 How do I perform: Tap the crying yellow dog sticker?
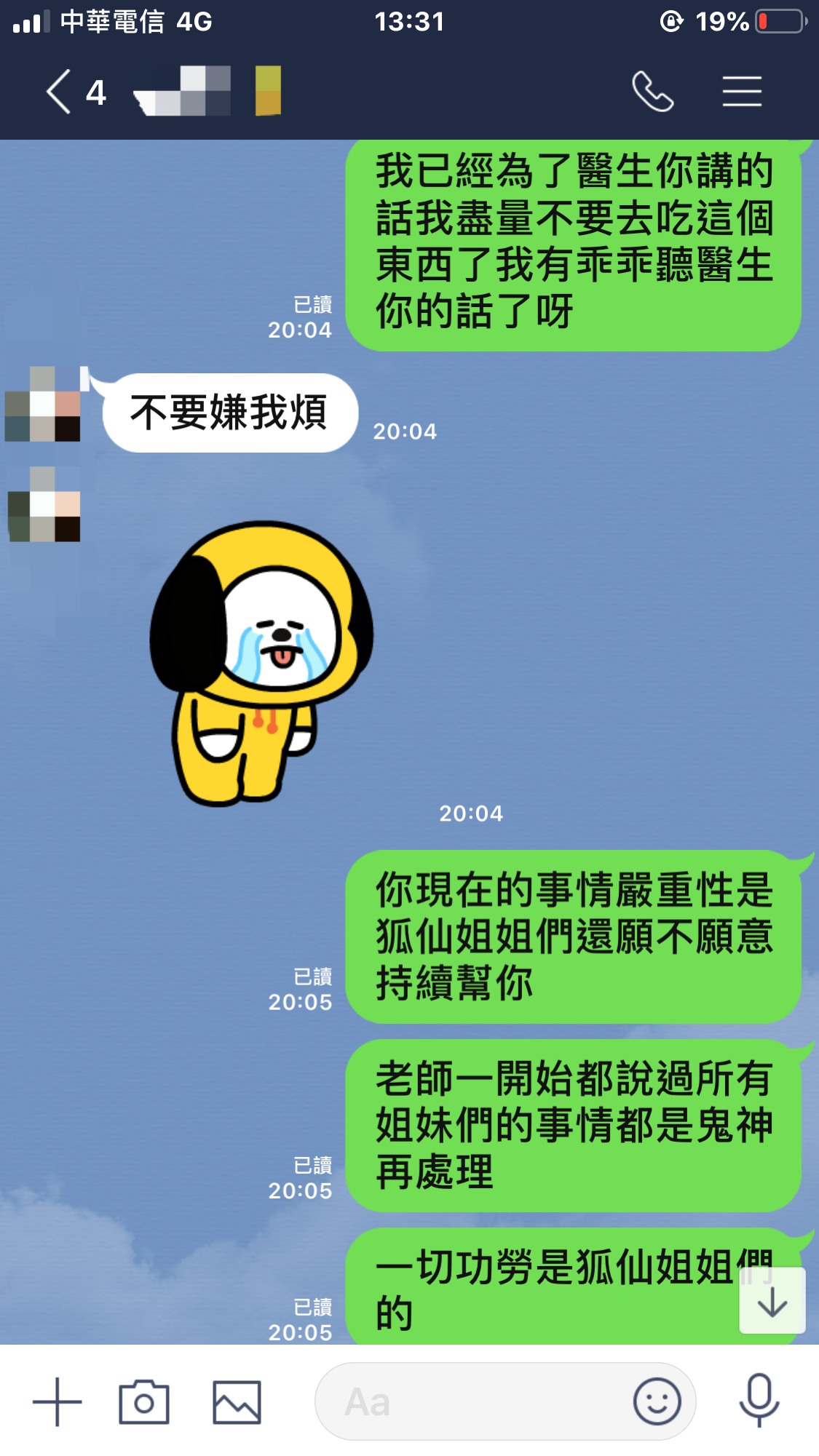pyautogui.click(x=261, y=662)
